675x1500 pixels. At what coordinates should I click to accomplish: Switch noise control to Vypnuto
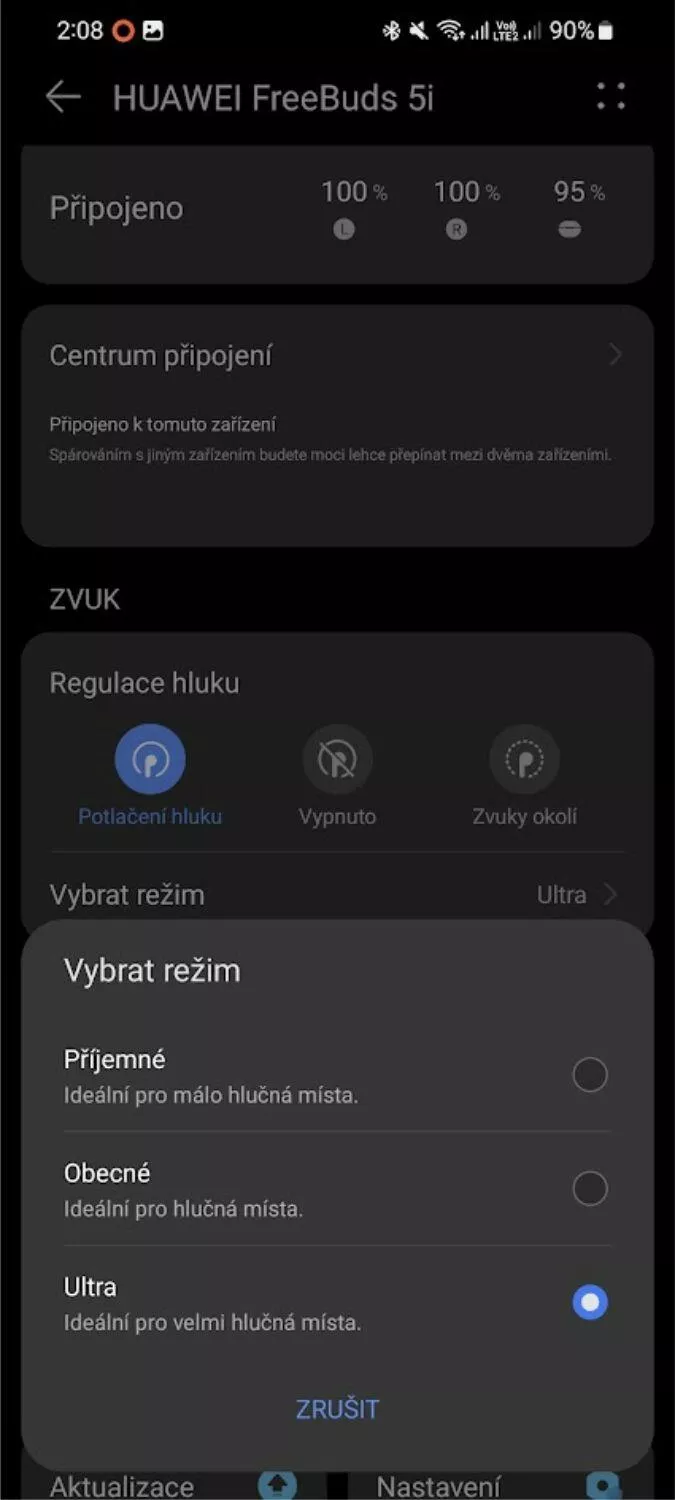point(337,777)
